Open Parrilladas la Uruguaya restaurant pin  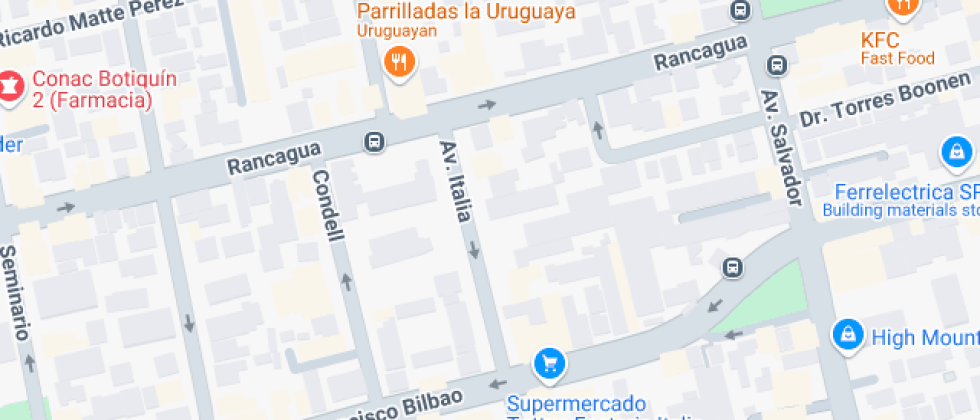click(x=399, y=63)
